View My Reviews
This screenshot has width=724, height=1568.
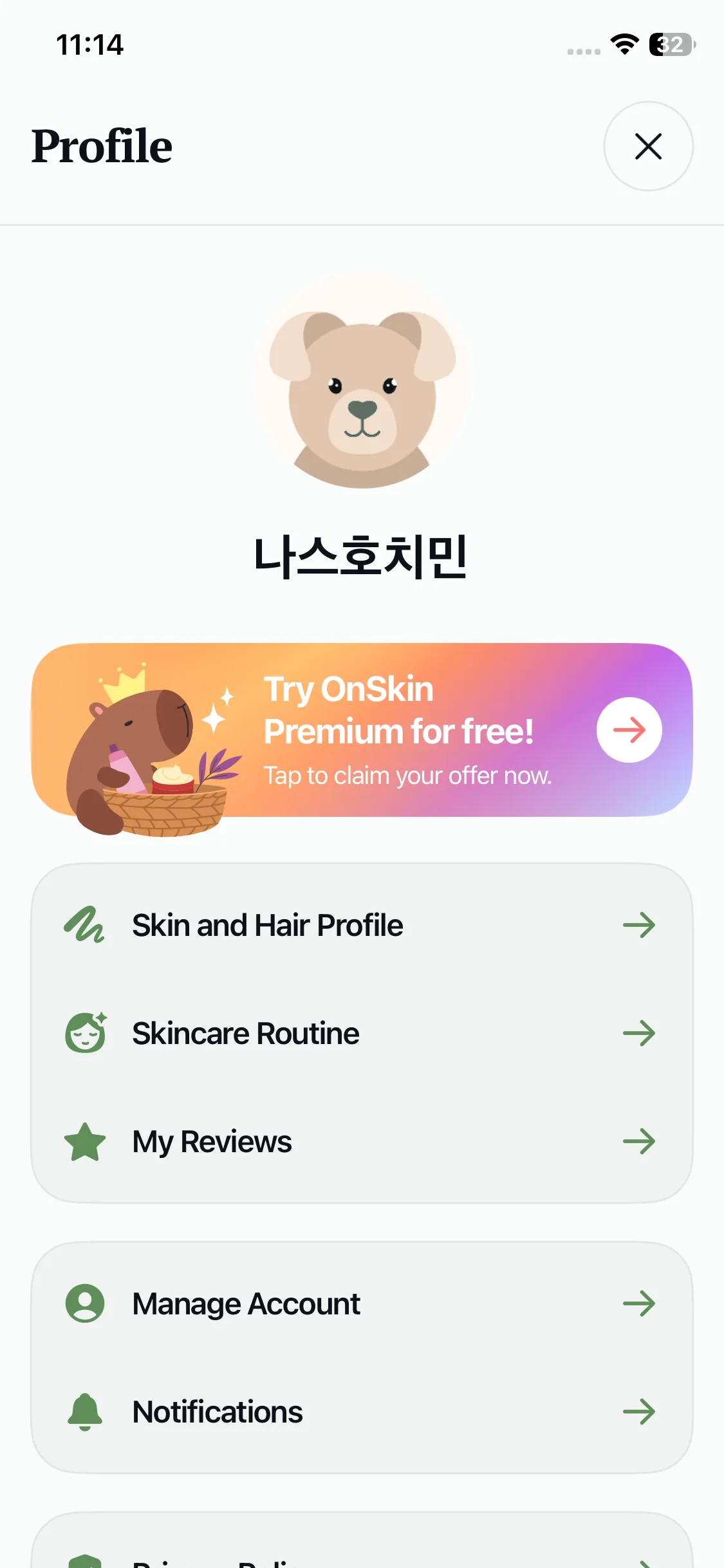361,1142
